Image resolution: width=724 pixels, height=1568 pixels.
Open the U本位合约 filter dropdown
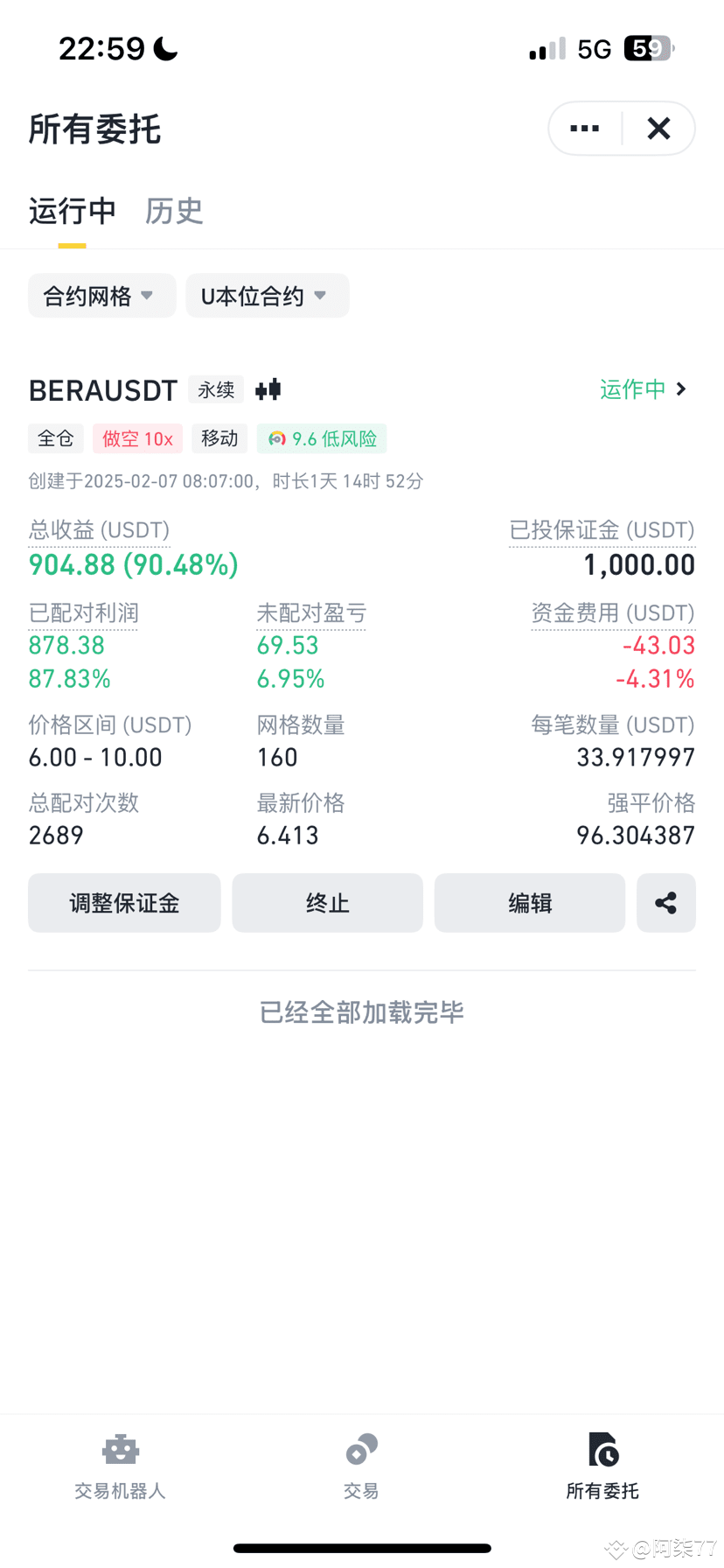pos(267,295)
